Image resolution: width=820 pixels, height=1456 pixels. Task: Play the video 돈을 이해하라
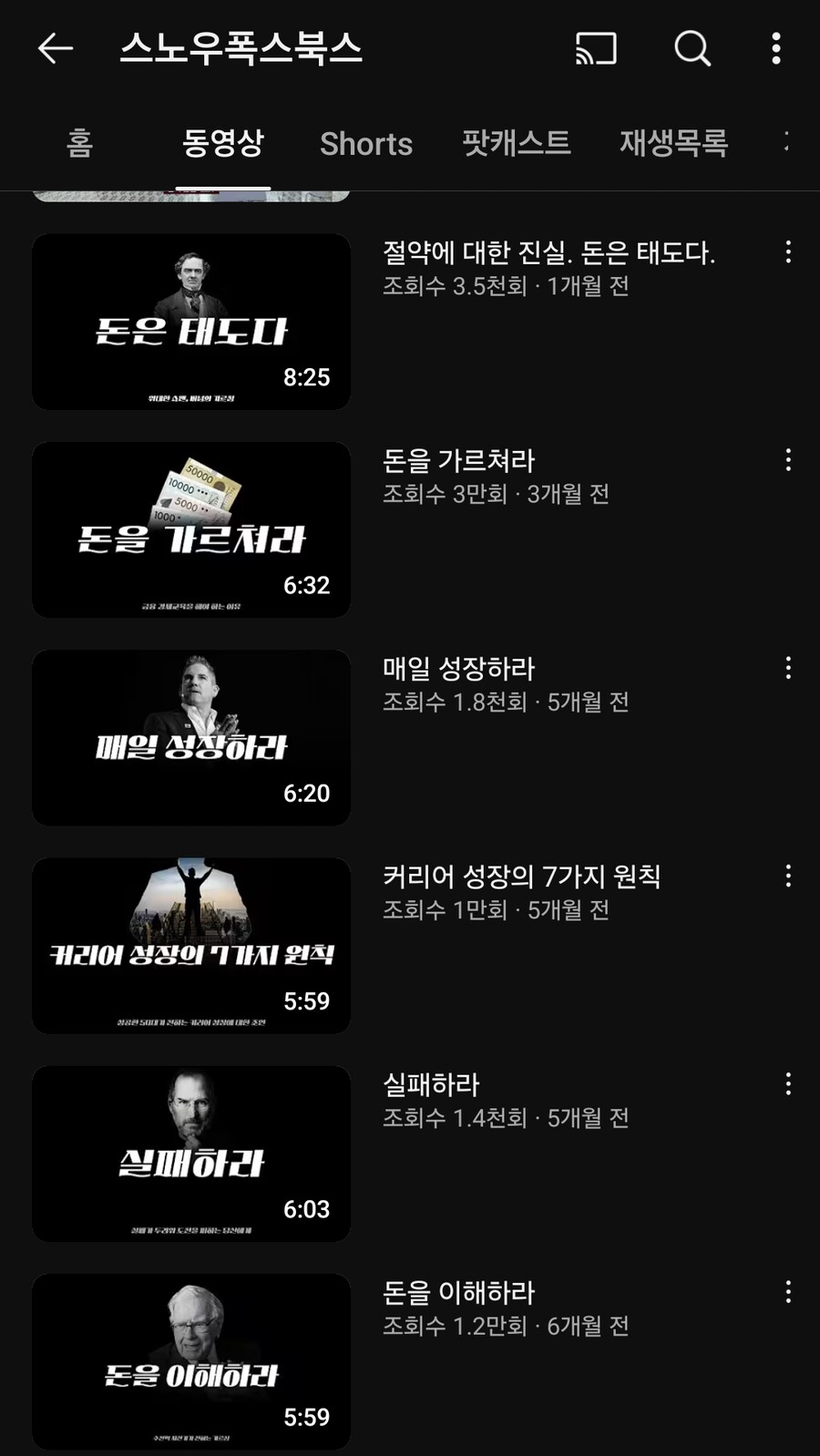[x=191, y=1361]
